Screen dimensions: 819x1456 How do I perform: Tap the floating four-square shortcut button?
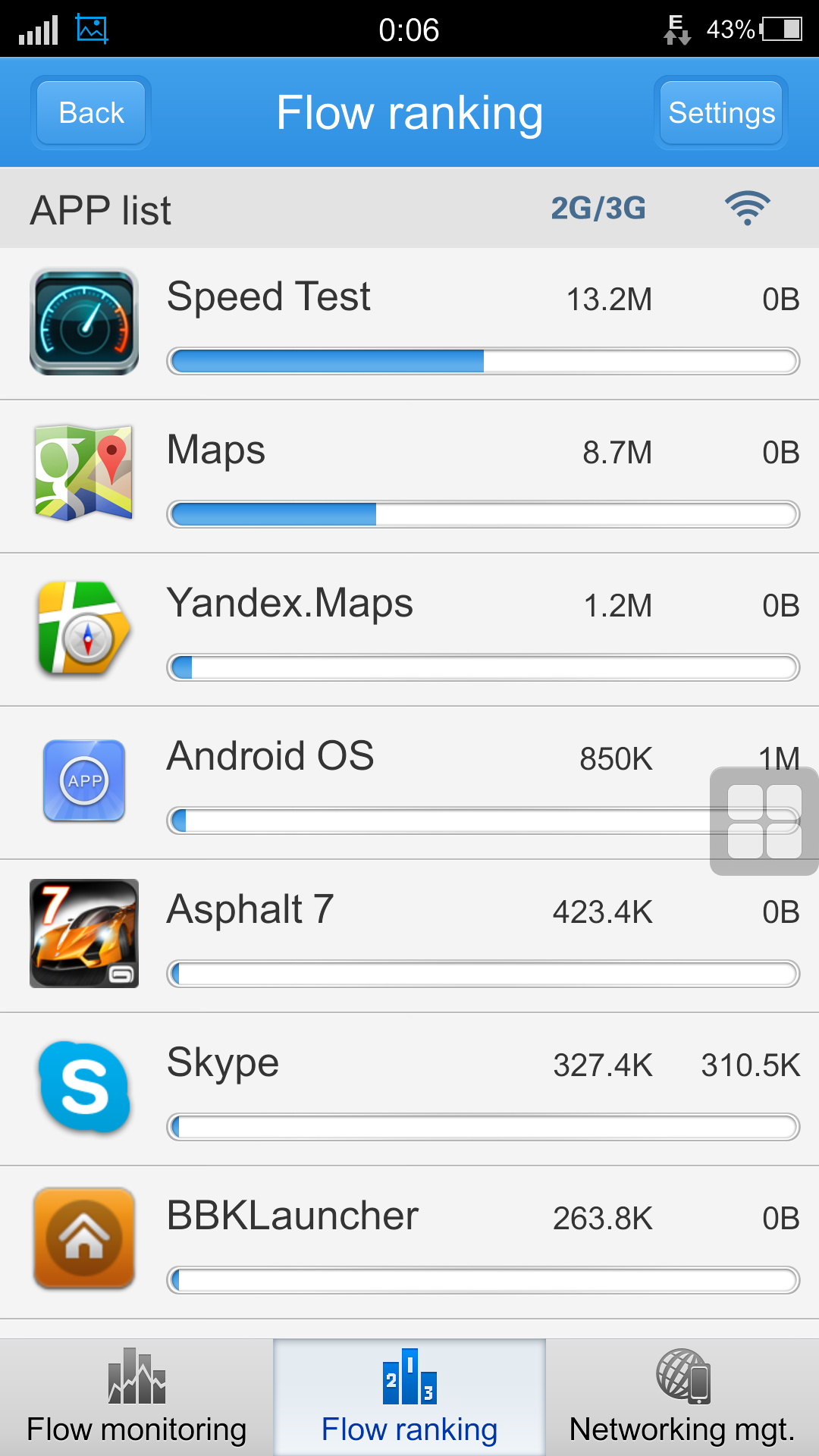pos(764,821)
